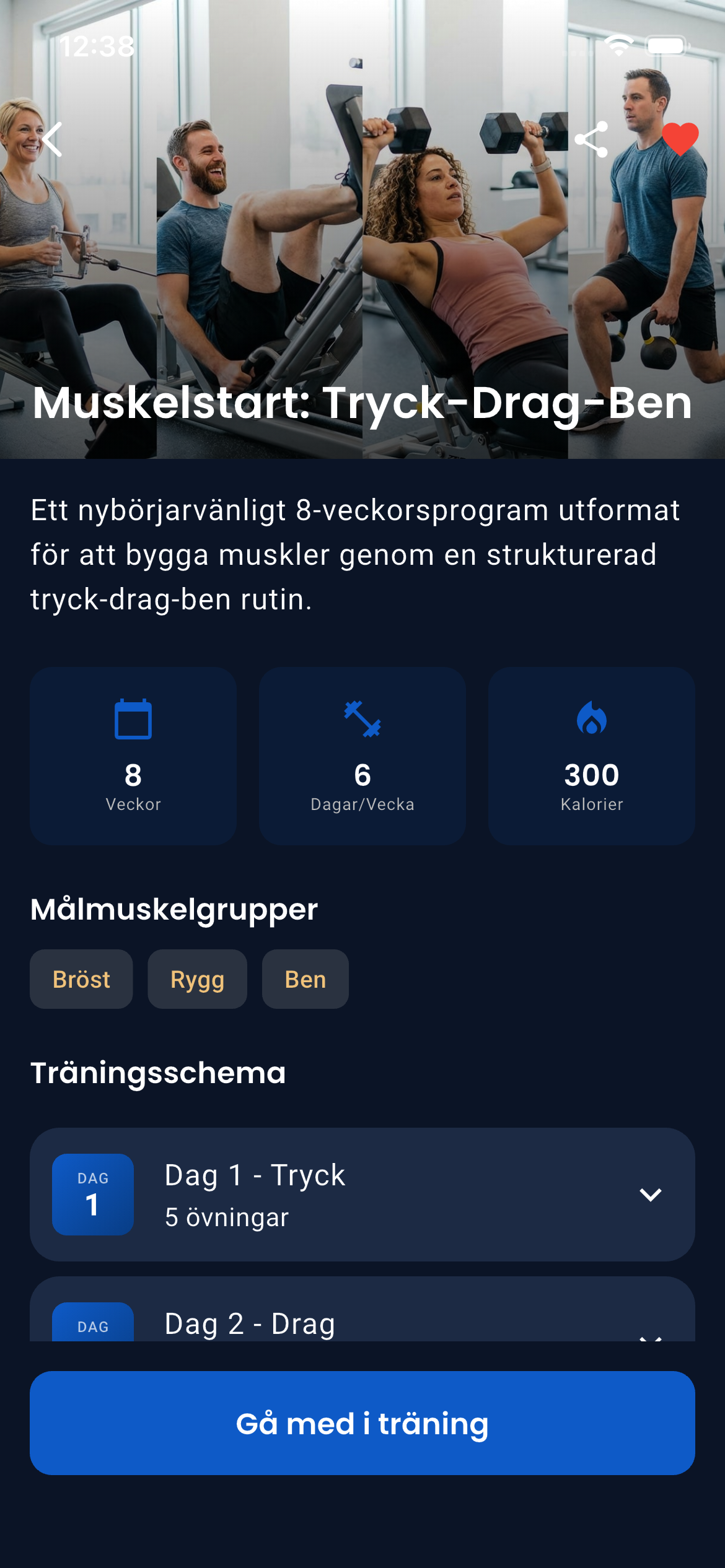This screenshot has height=1568, width=725.
Task: Select the Wi-Fi indicator in the status bar
Action: point(618,44)
